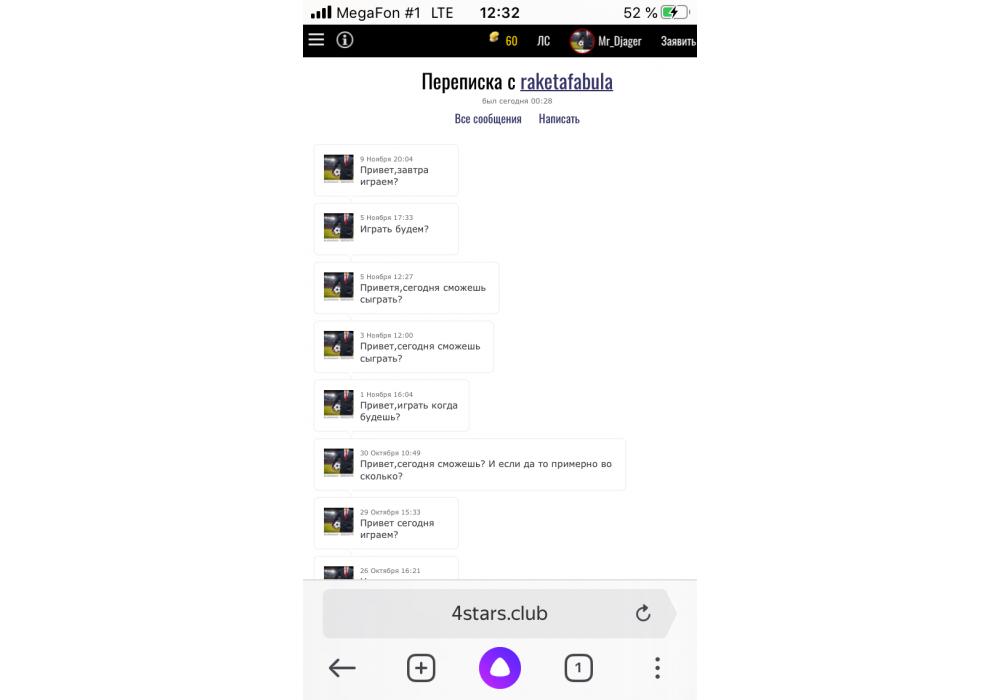Go back in the browser
The image size is (1000, 700).
(342, 668)
